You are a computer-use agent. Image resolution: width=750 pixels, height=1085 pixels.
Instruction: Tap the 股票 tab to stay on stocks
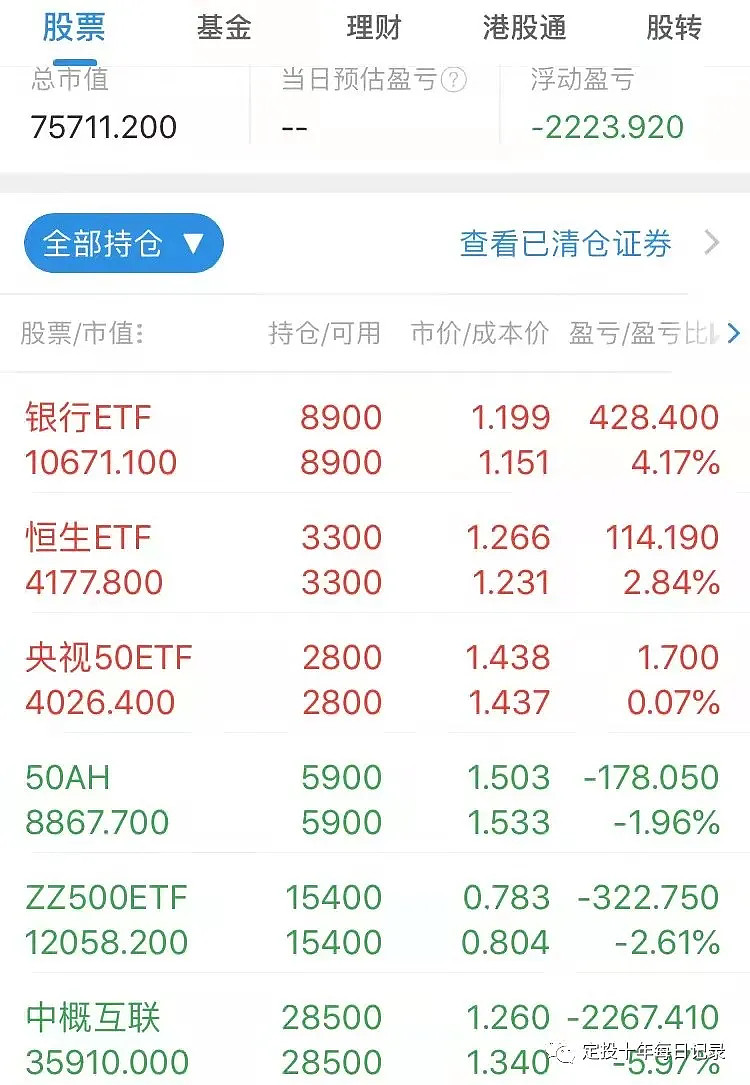[74, 29]
